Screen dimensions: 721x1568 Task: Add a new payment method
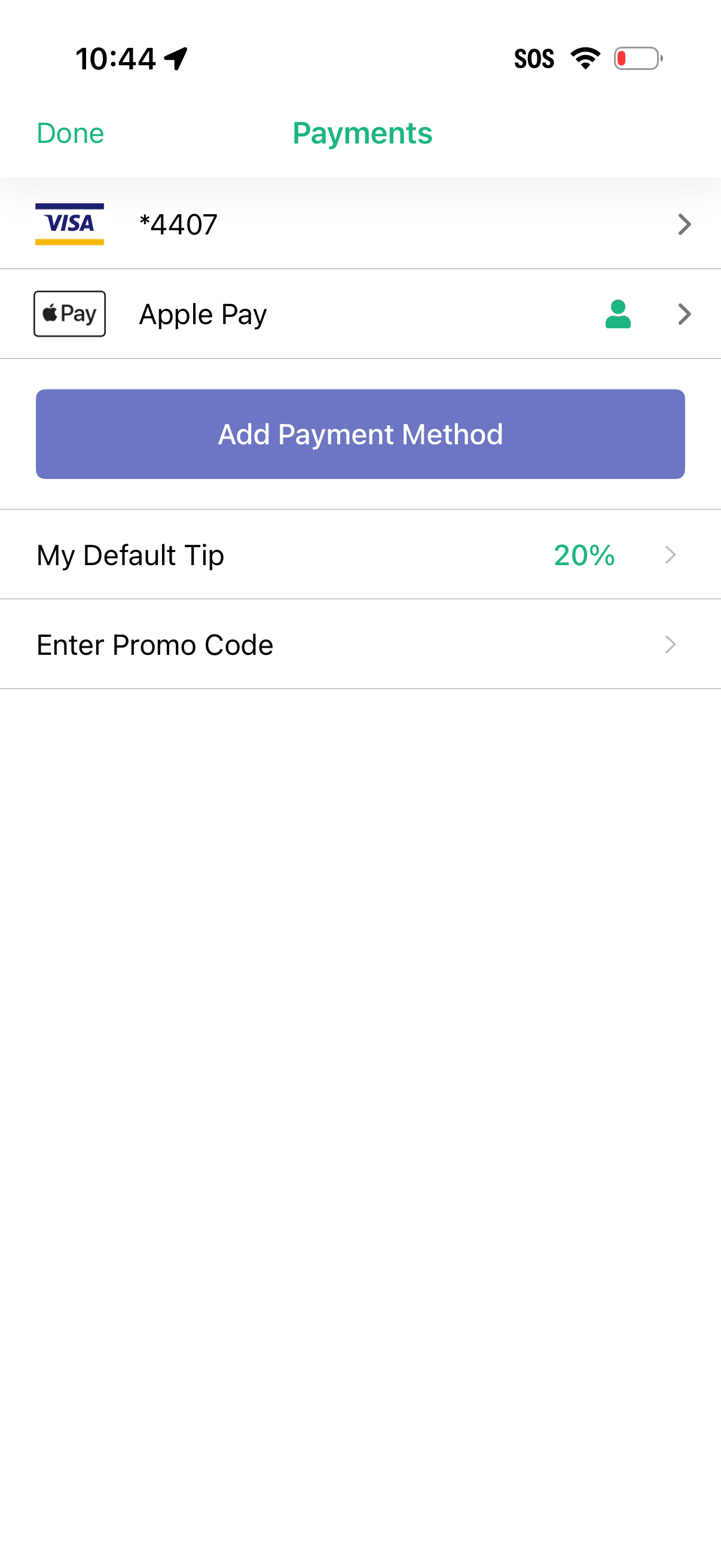[360, 434]
